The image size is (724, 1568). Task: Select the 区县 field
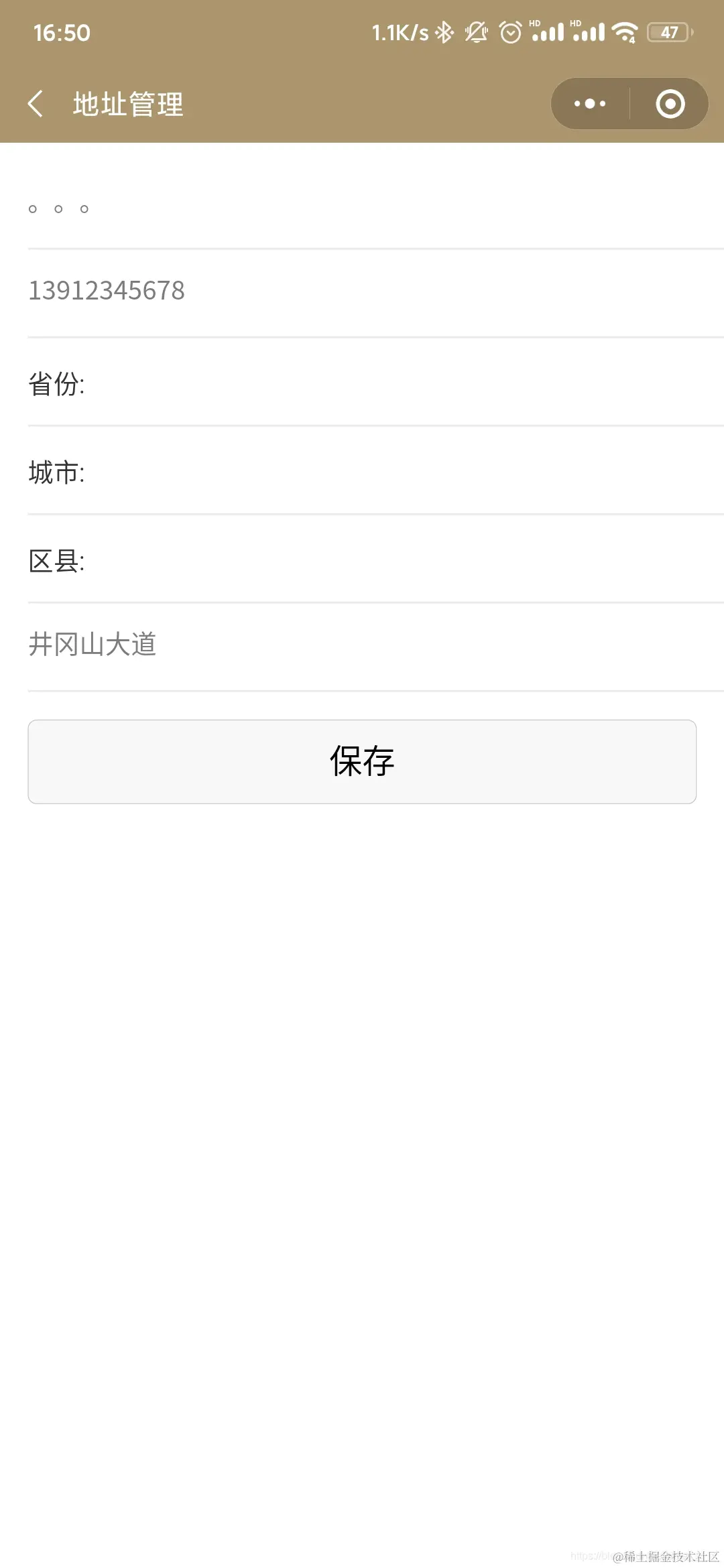pos(362,561)
